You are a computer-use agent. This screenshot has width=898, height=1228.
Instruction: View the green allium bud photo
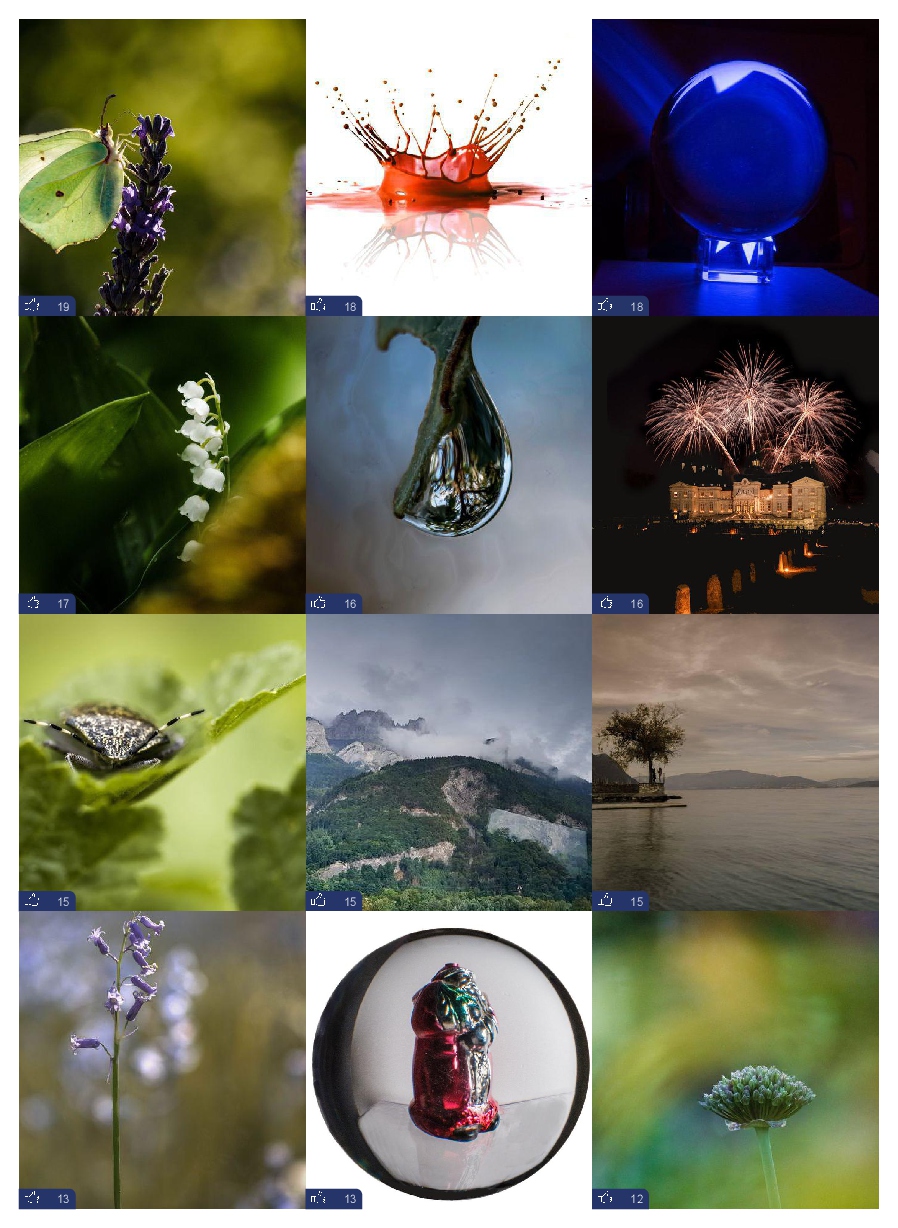click(735, 1060)
